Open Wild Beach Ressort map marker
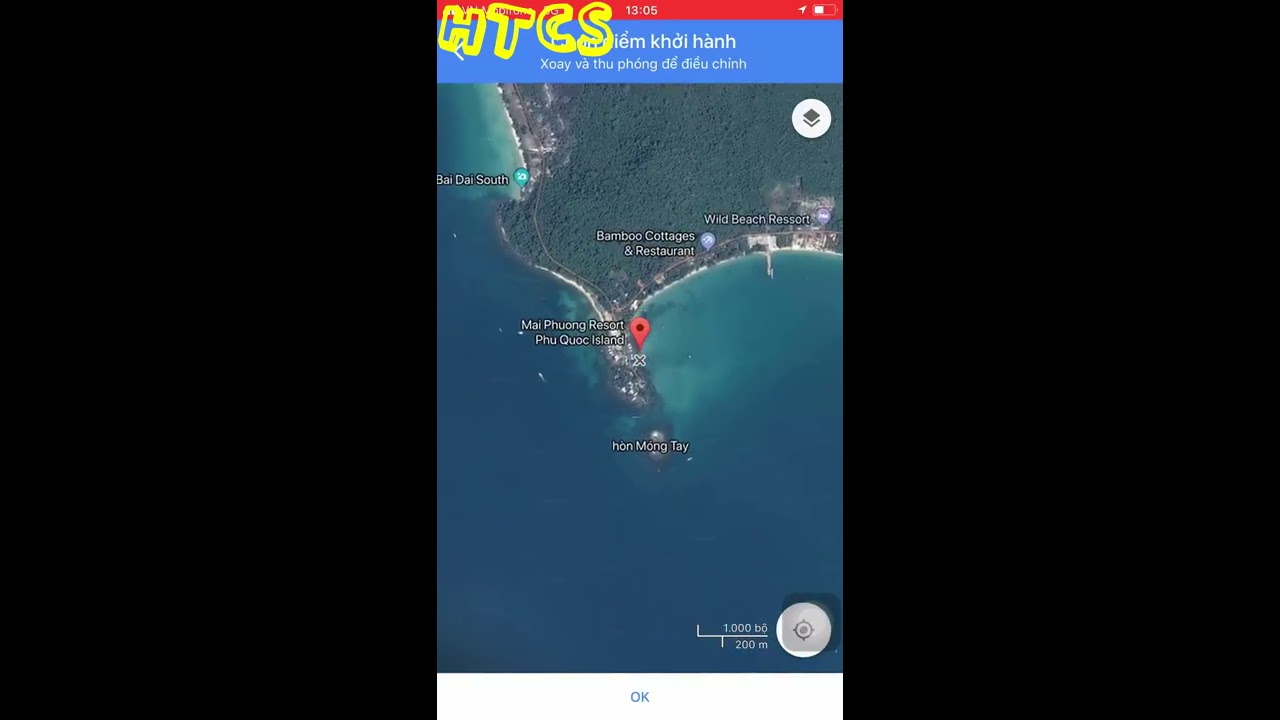This screenshot has height=720, width=1280. [823, 215]
